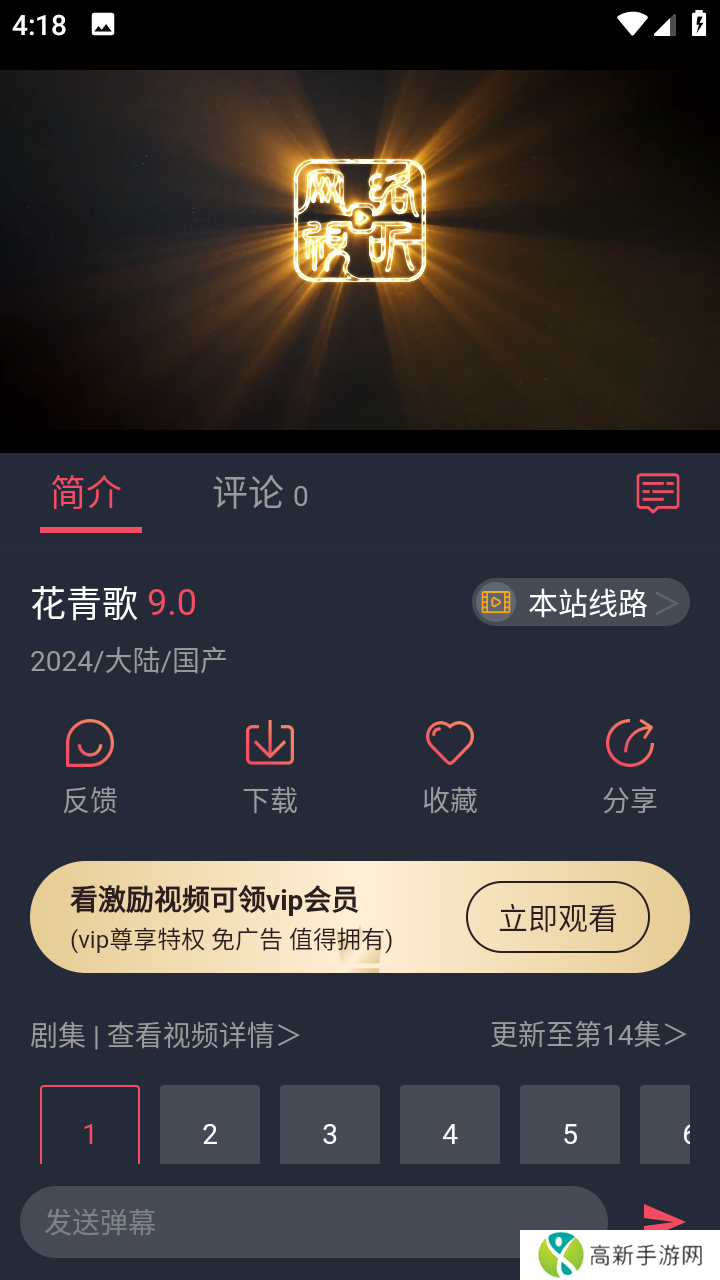Image resolution: width=720 pixels, height=1280 pixels.
Task: Click the film reel icon beside 本站线路
Action: [495, 602]
